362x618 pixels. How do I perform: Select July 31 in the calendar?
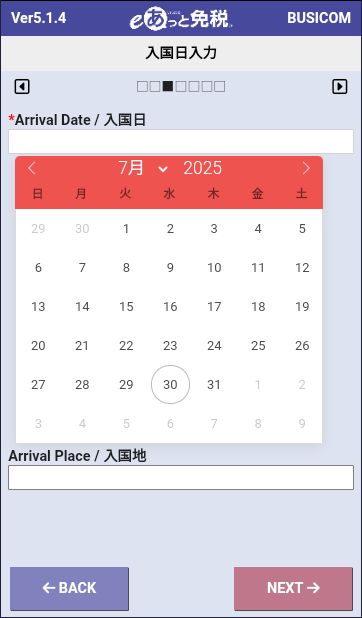click(214, 385)
